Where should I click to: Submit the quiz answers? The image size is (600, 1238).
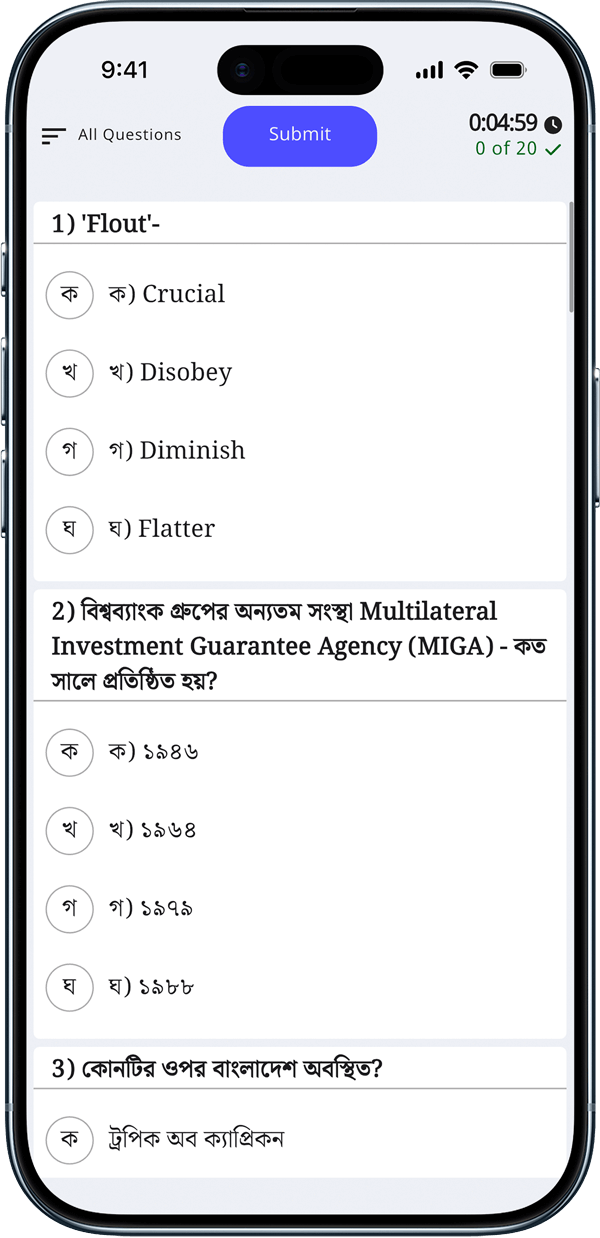[x=300, y=135]
